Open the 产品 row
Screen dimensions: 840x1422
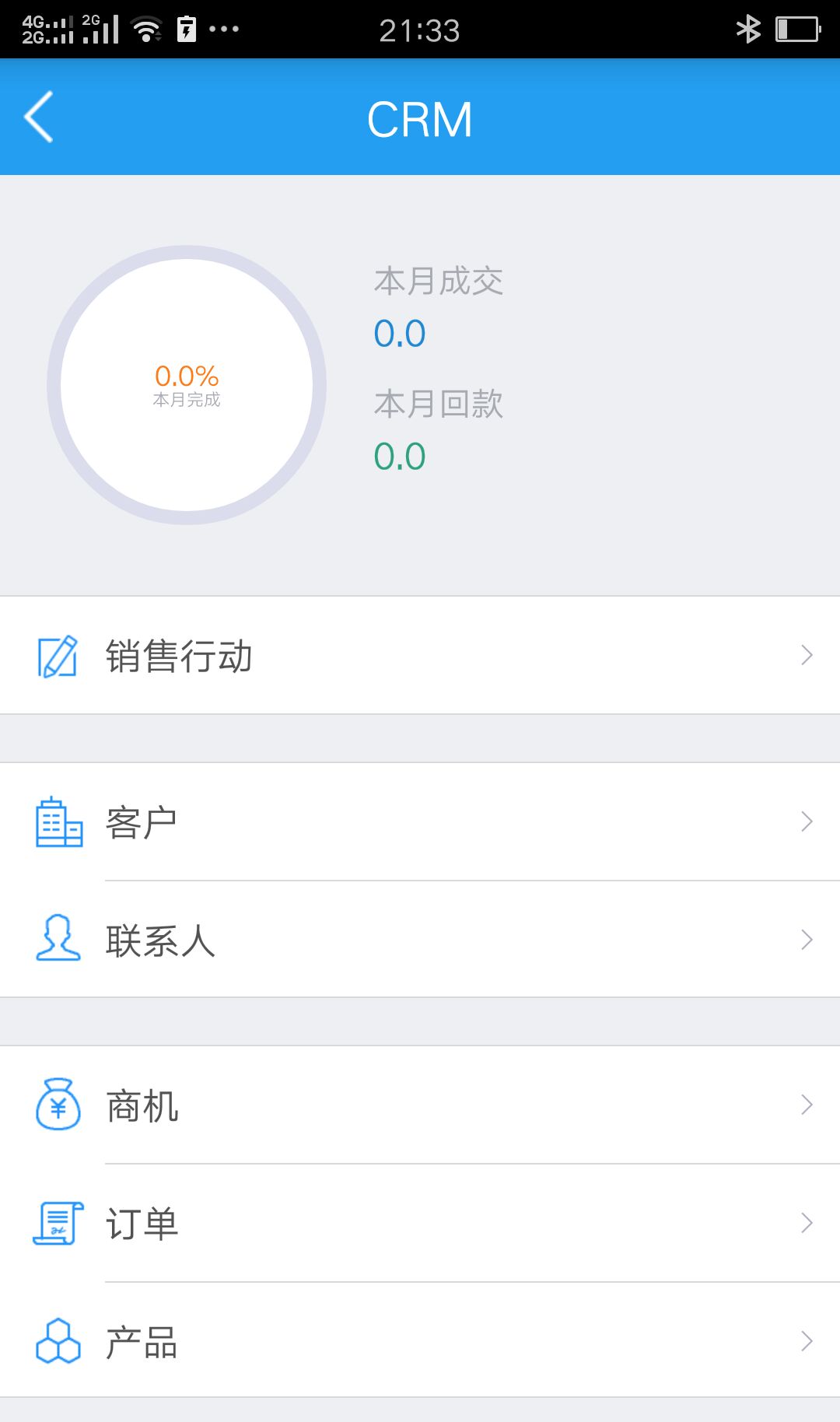420,1340
